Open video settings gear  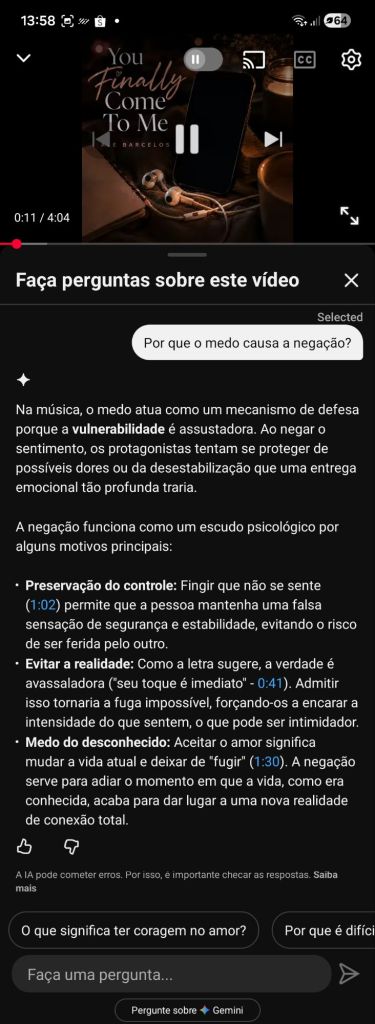point(351,59)
